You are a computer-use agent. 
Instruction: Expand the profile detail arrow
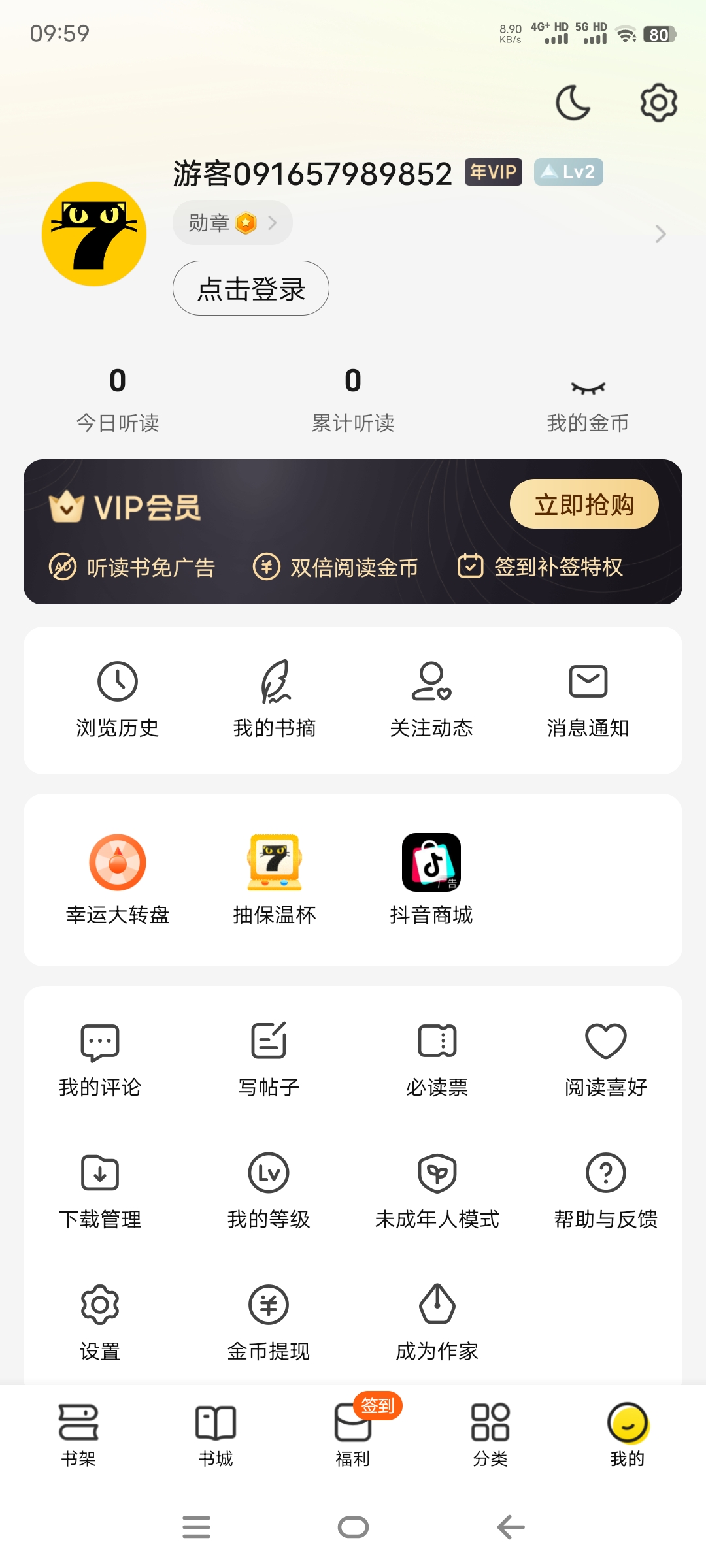click(660, 233)
